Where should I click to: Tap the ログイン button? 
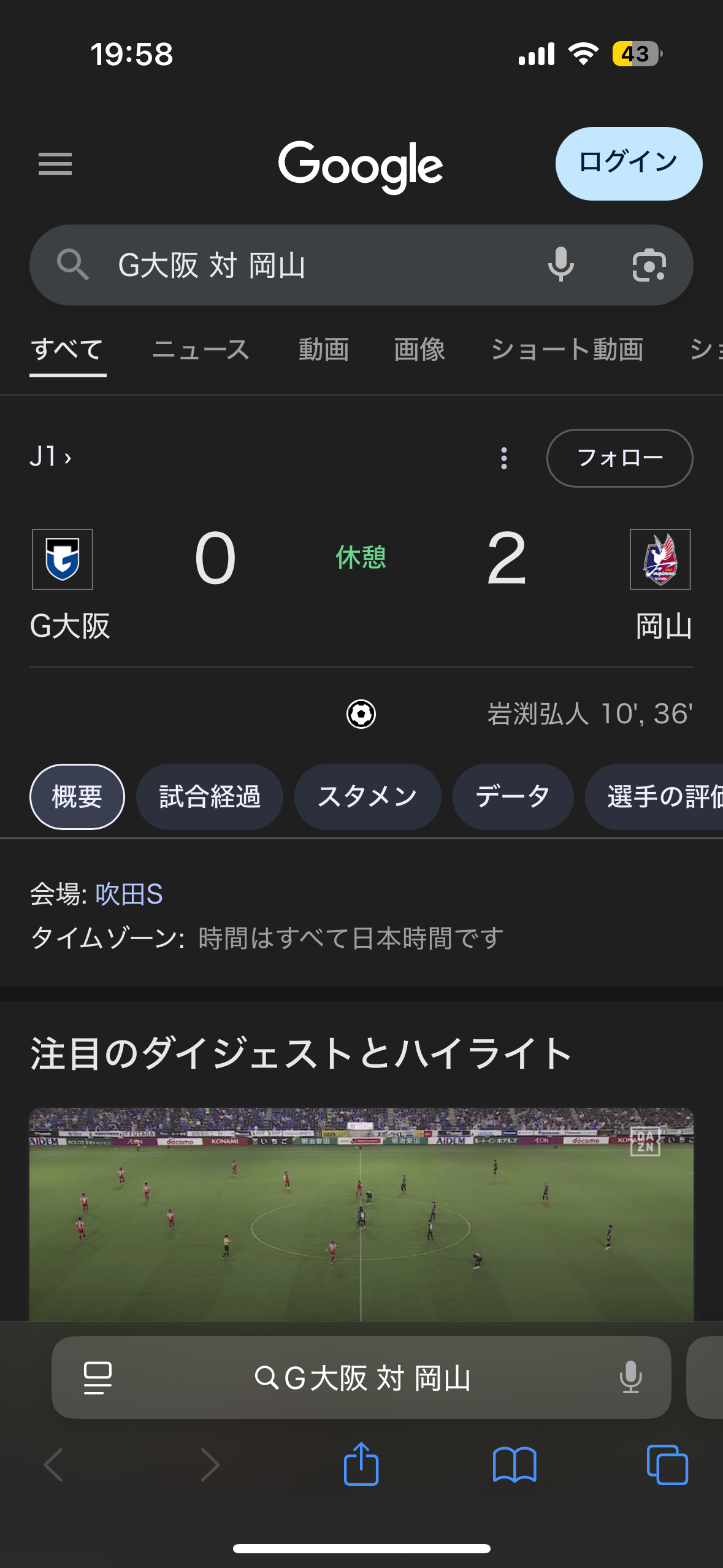click(629, 163)
